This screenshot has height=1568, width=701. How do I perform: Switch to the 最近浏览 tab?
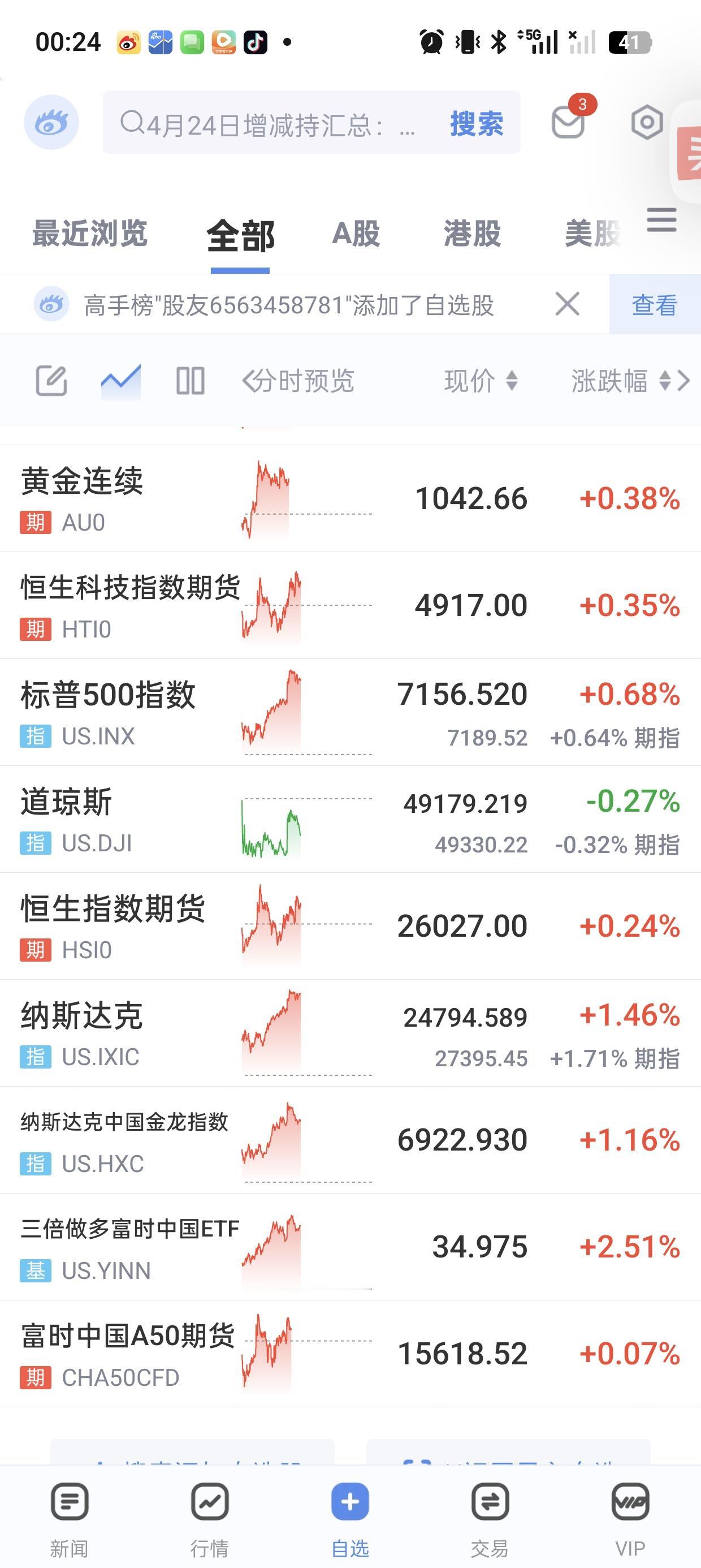point(89,234)
